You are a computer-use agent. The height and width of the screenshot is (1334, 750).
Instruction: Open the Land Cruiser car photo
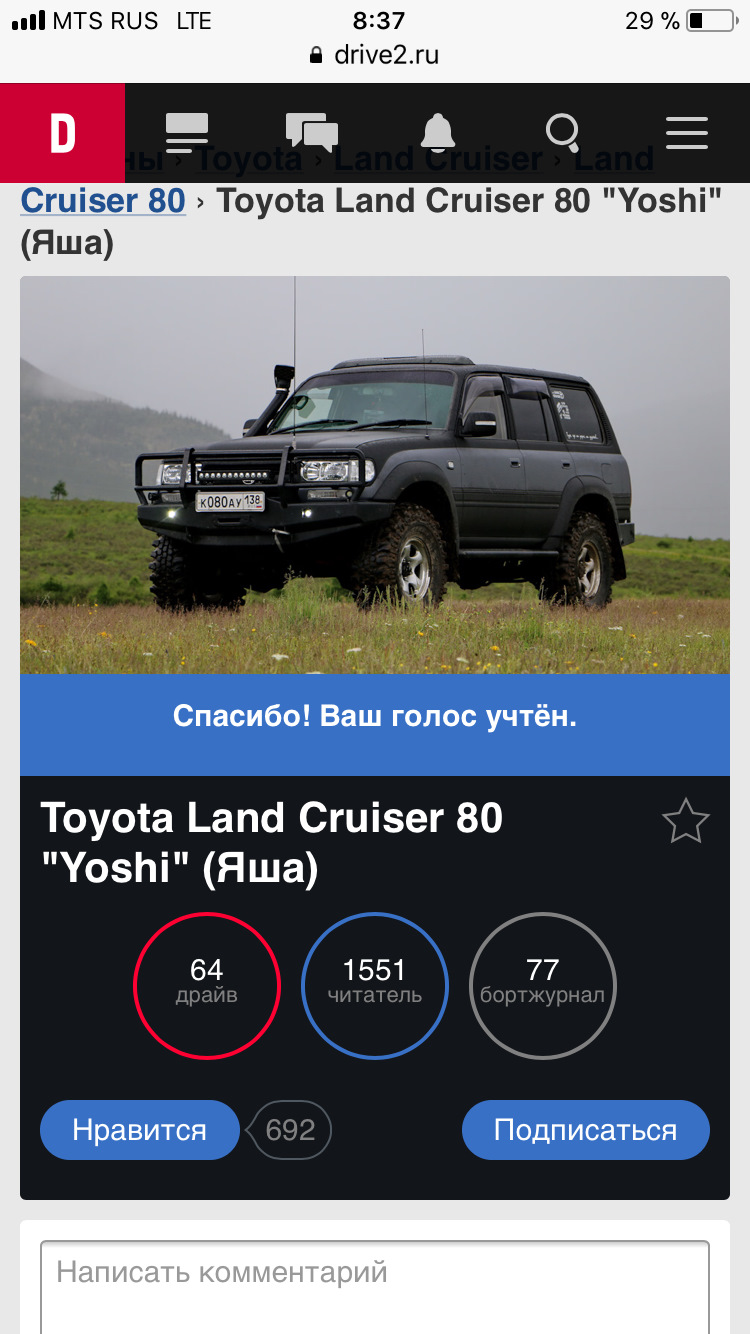coord(375,474)
